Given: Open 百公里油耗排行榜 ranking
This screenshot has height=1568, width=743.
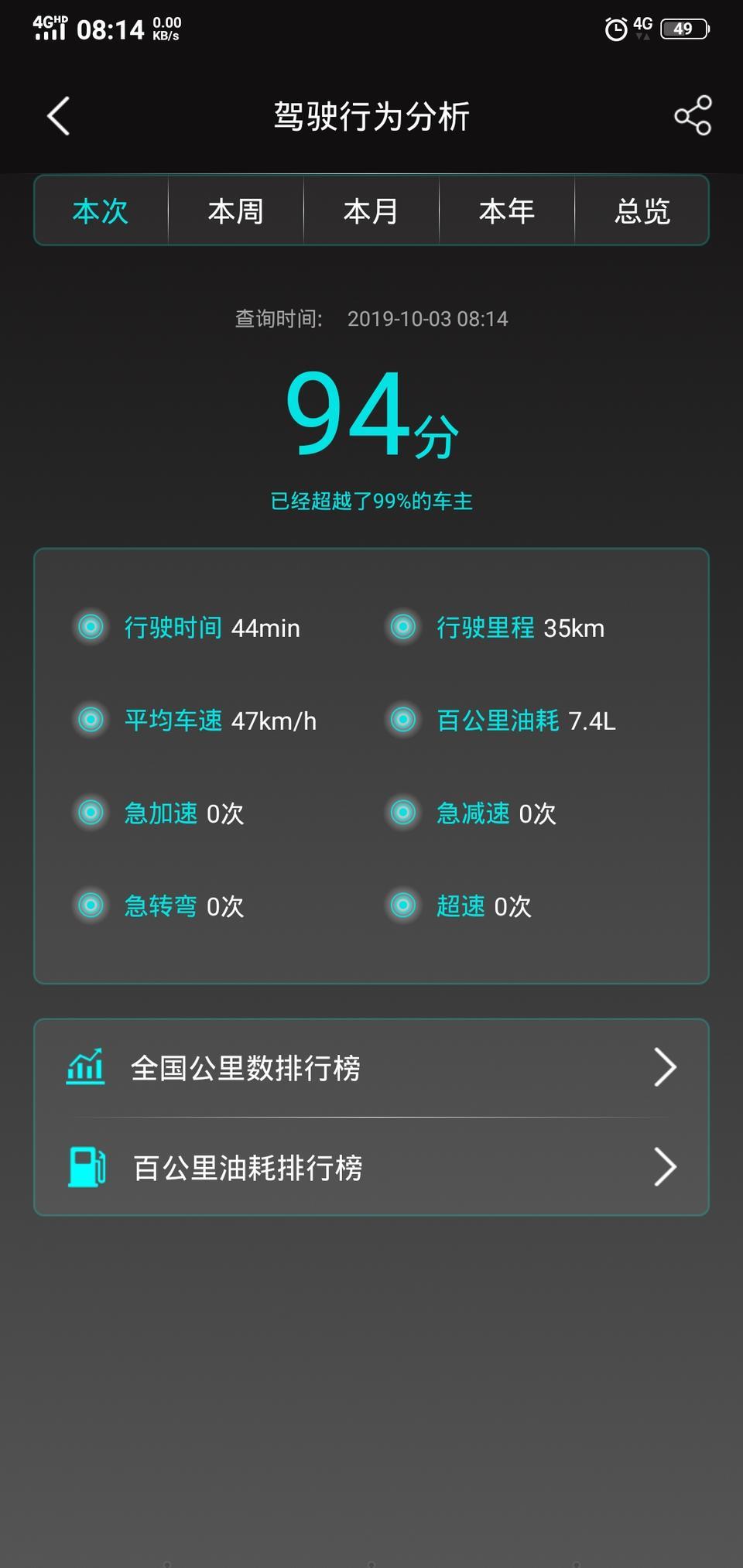Looking at the screenshot, I should coord(371,1167).
